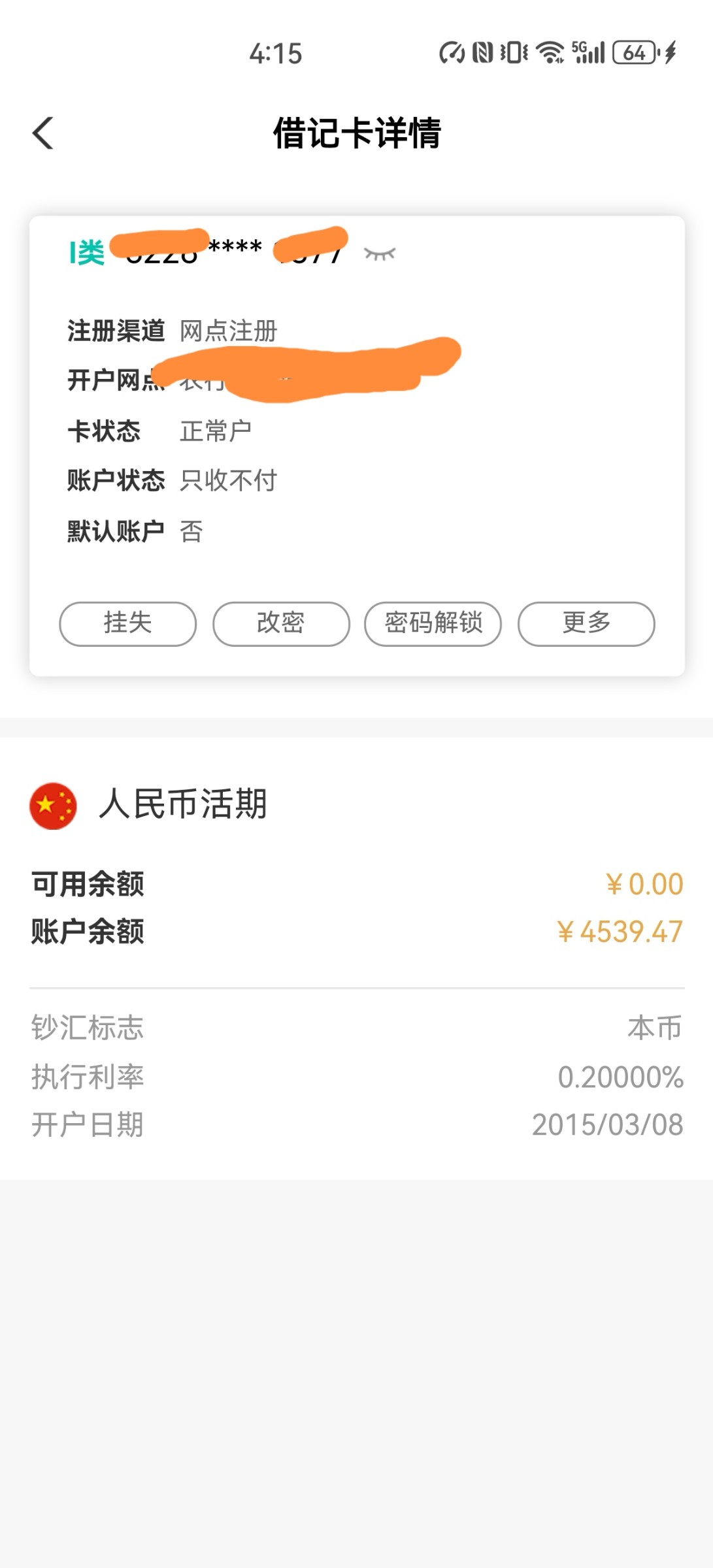Select the 密码解锁 password unlock button
The width and height of the screenshot is (713, 1568).
coord(433,624)
